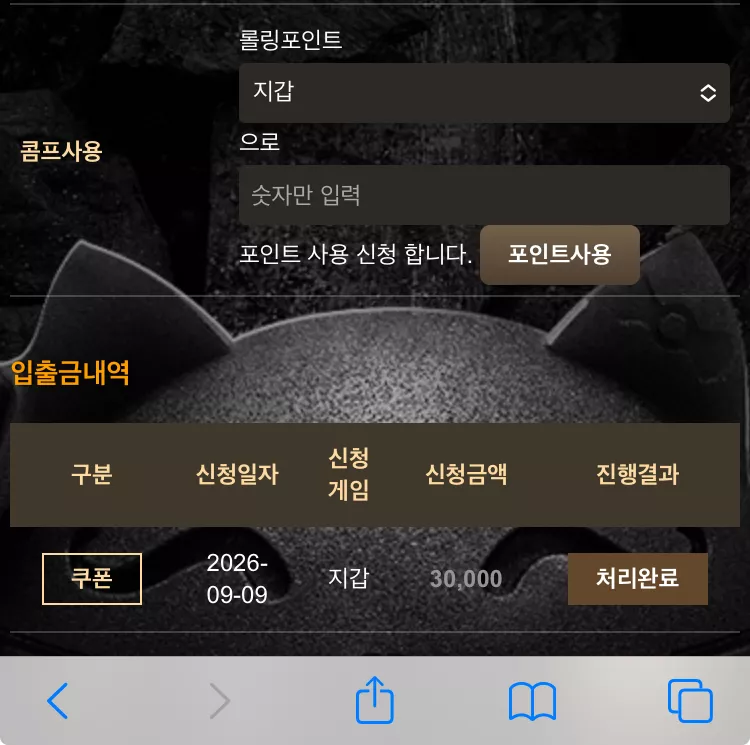
Task: Focus the 숫자만 입력 amount field
Action: pyautogui.click(x=484, y=195)
